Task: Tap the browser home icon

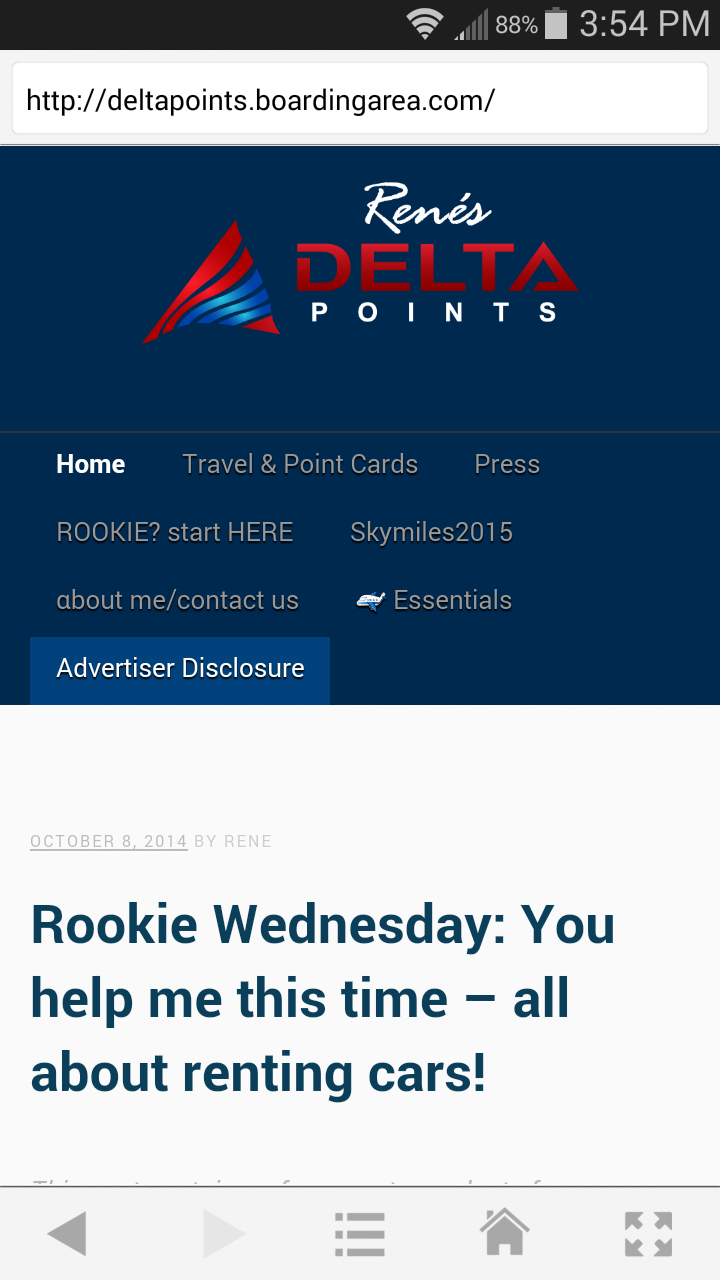Action: pyautogui.click(x=505, y=1232)
